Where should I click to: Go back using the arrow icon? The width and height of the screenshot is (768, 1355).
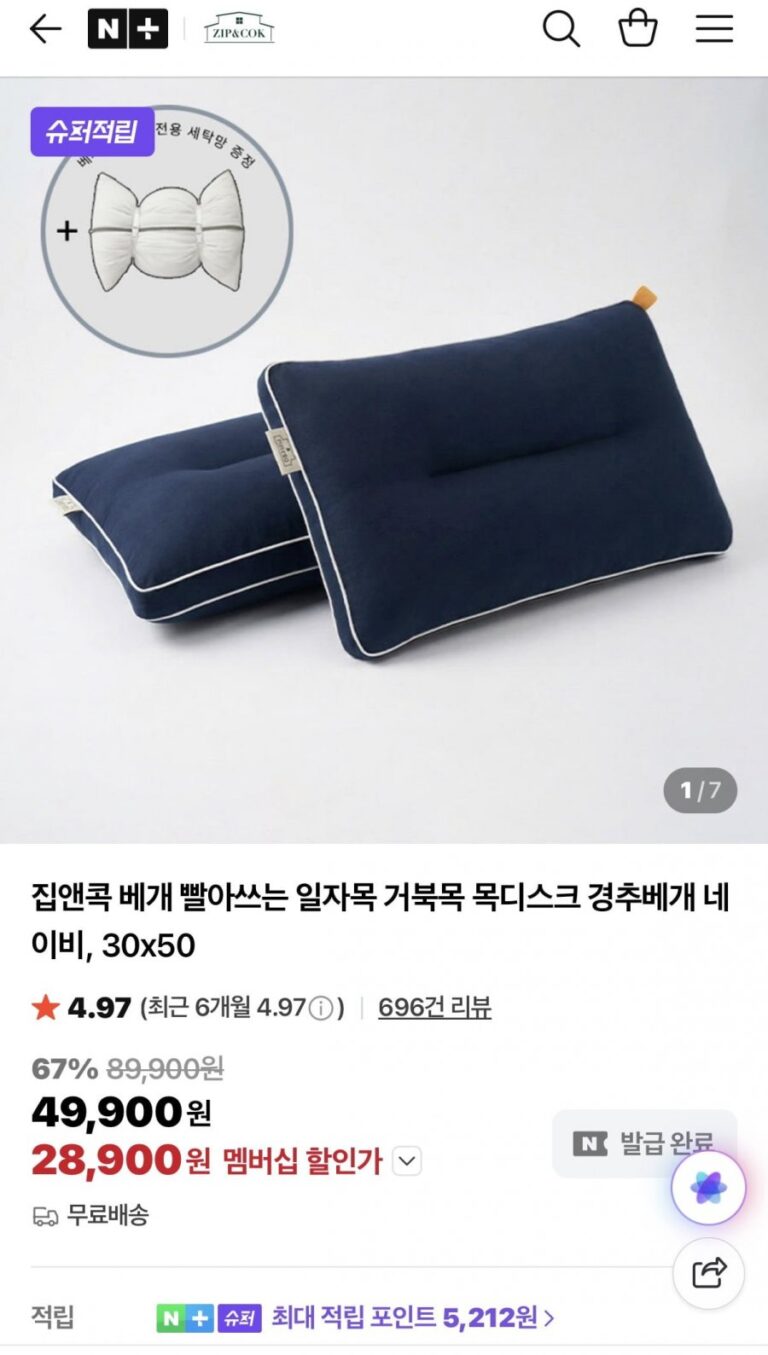point(45,30)
